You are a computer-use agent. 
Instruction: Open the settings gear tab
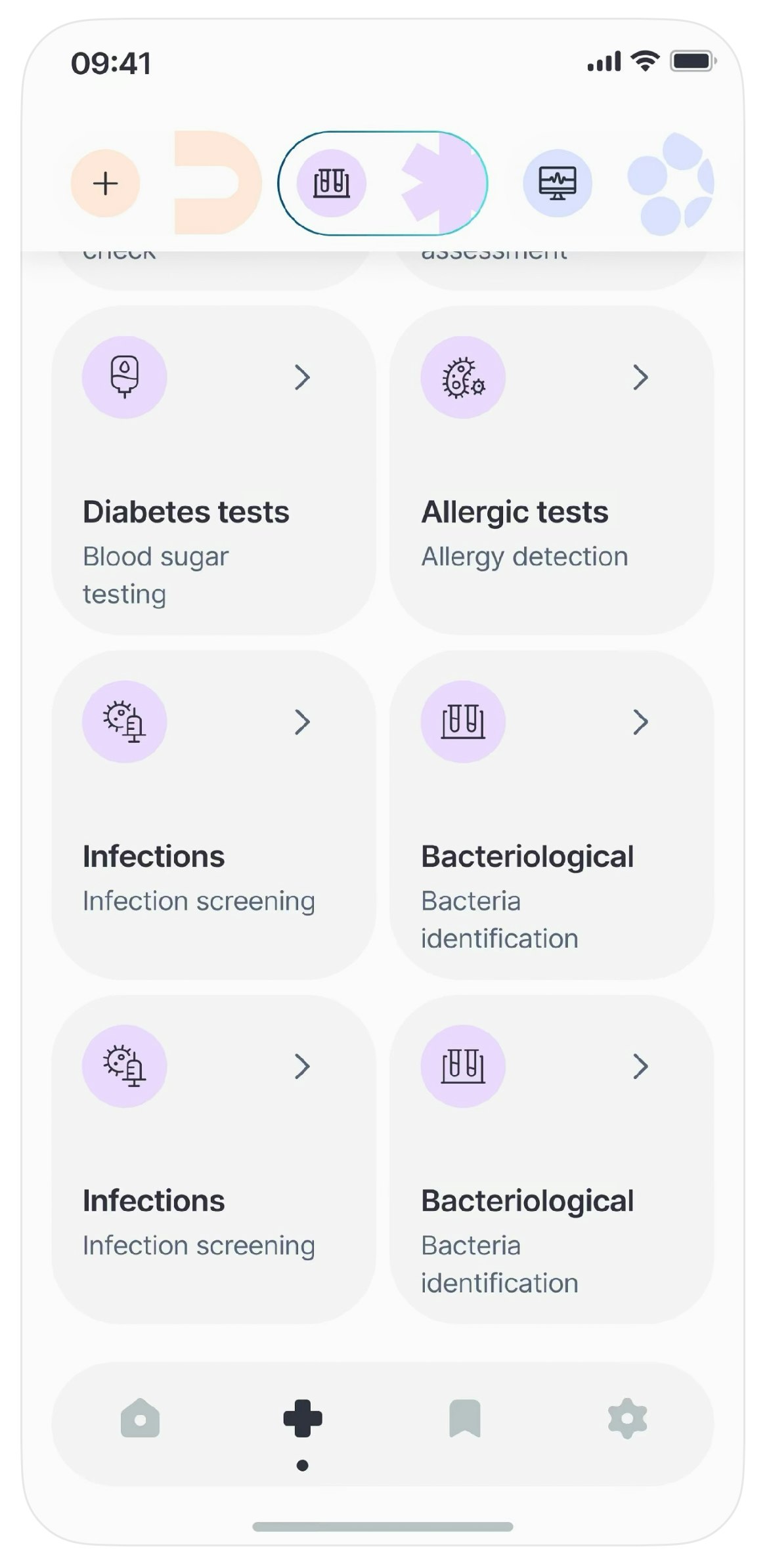(628, 1418)
